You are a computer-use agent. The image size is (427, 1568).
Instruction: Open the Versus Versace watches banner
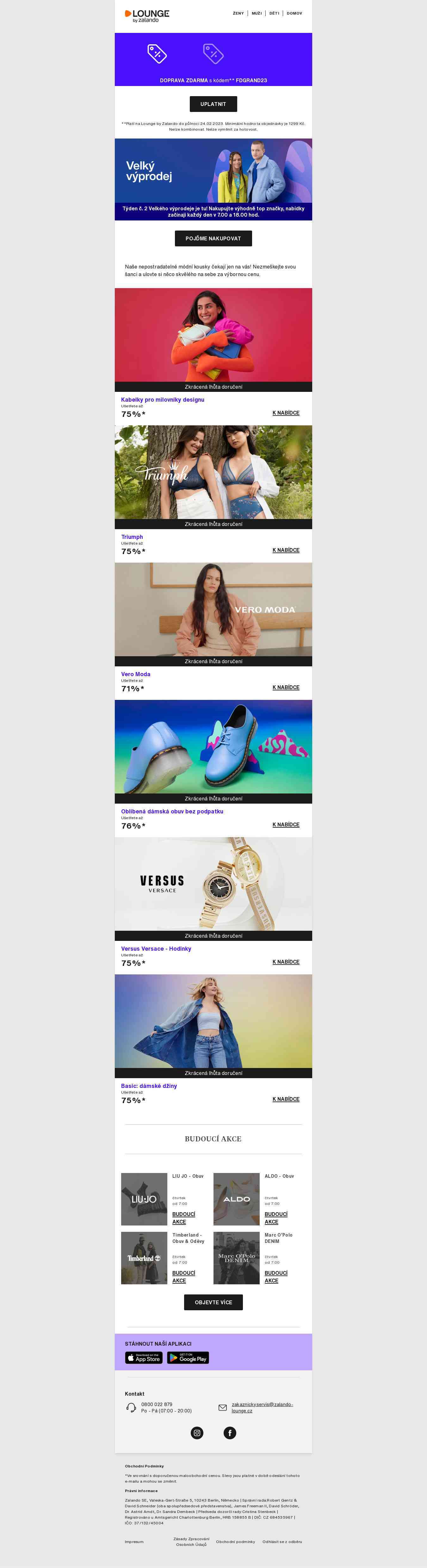(x=213, y=884)
